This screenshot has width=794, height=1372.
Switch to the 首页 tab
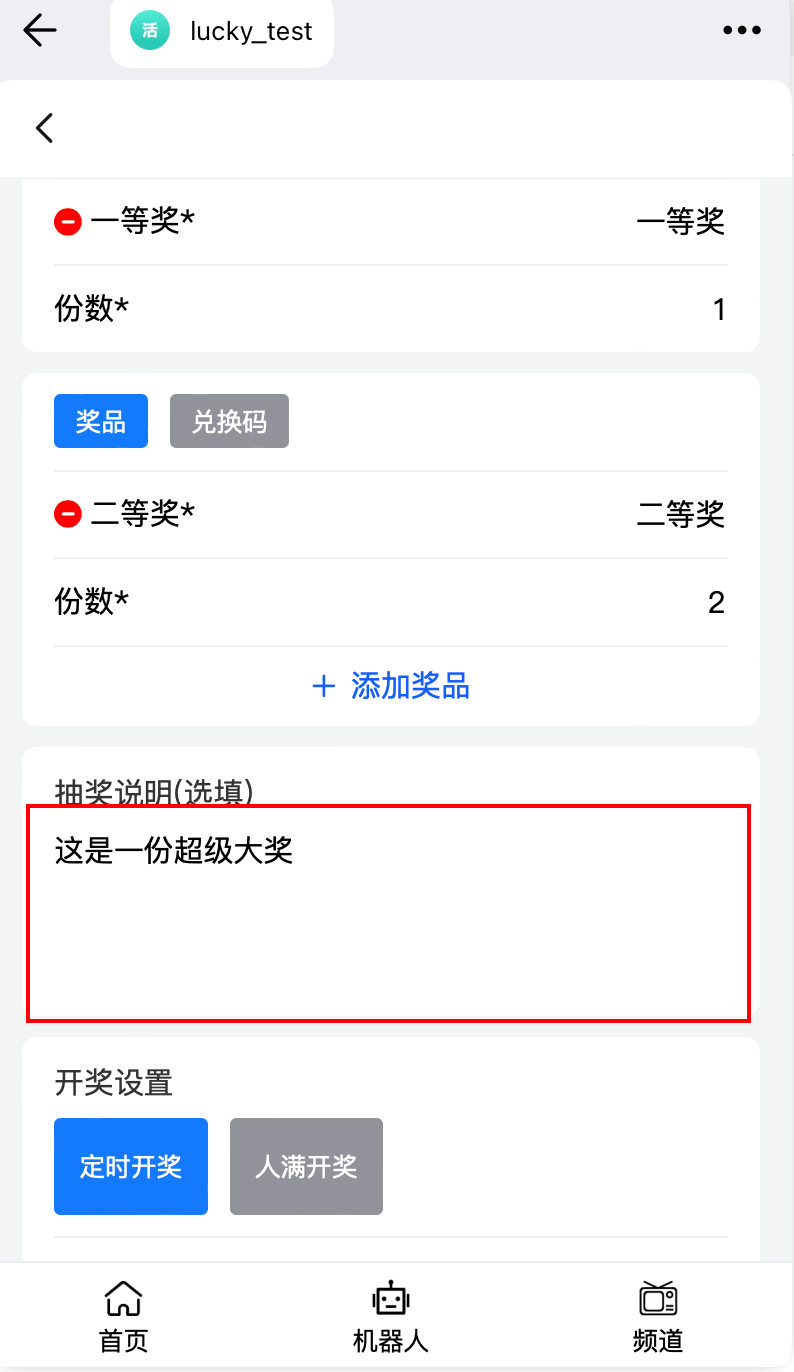(124, 1316)
